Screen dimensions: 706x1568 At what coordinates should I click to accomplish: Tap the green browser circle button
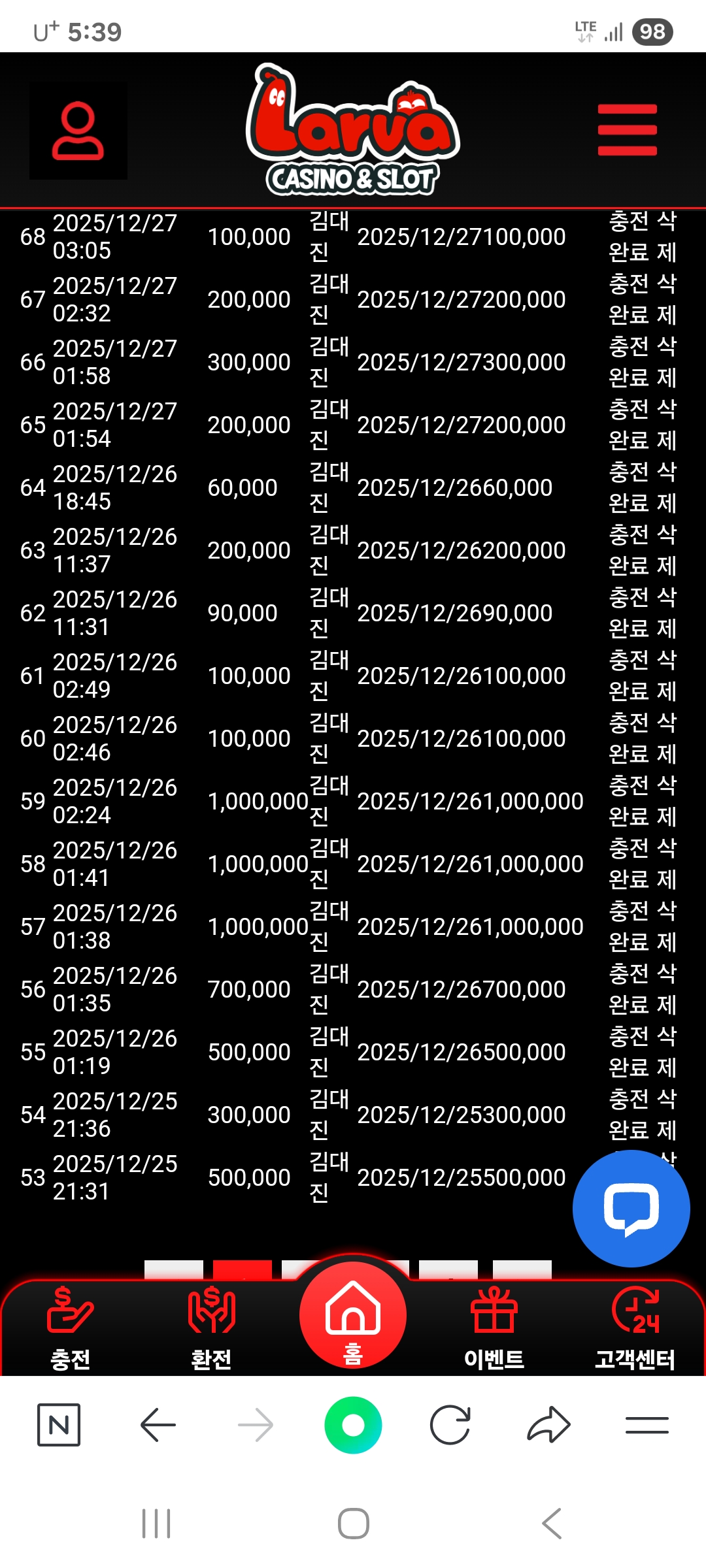(x=353, y=1425)
